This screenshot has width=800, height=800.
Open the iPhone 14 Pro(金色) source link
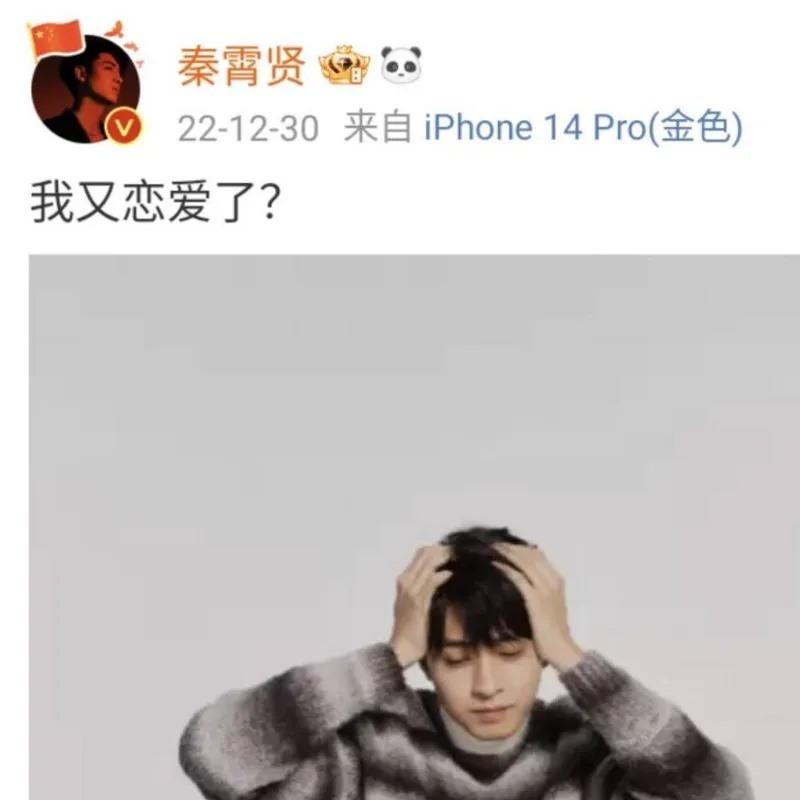click(583, 129)
